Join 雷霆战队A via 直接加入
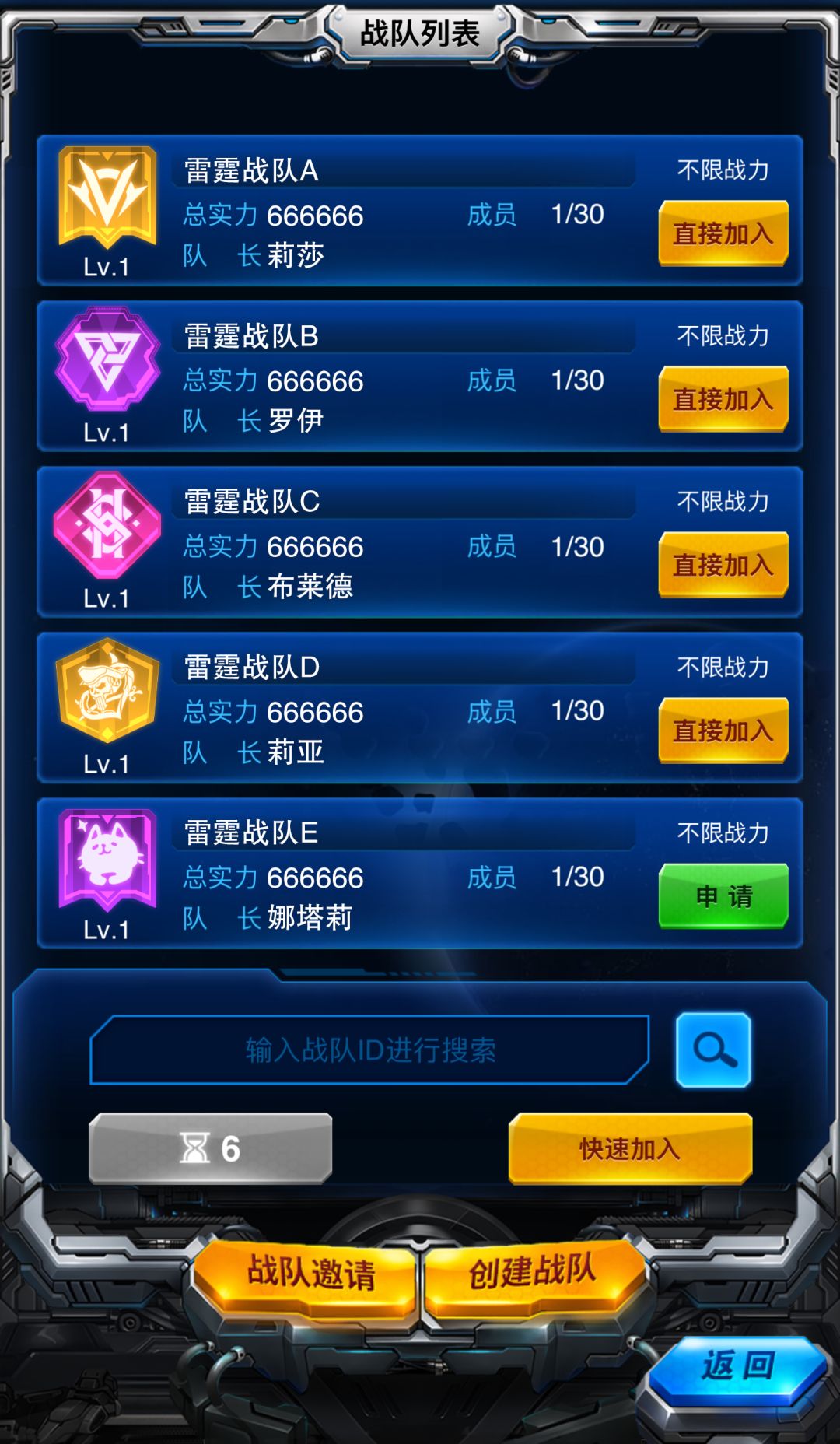The image size is (840, 1444). (x=722, y=231)
